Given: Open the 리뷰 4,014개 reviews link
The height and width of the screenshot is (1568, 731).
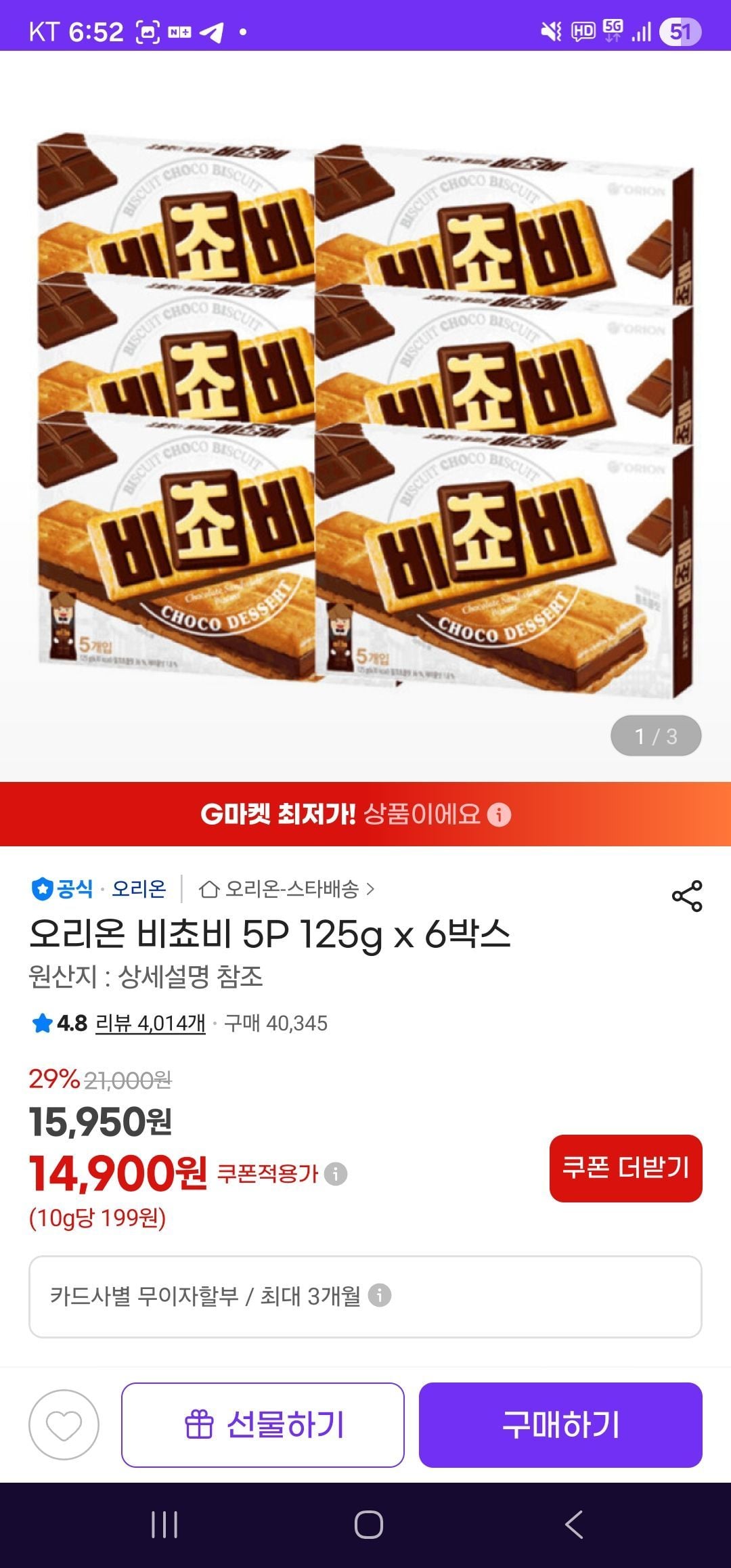Looking at the screenshot, I should tap(150, 1023).
